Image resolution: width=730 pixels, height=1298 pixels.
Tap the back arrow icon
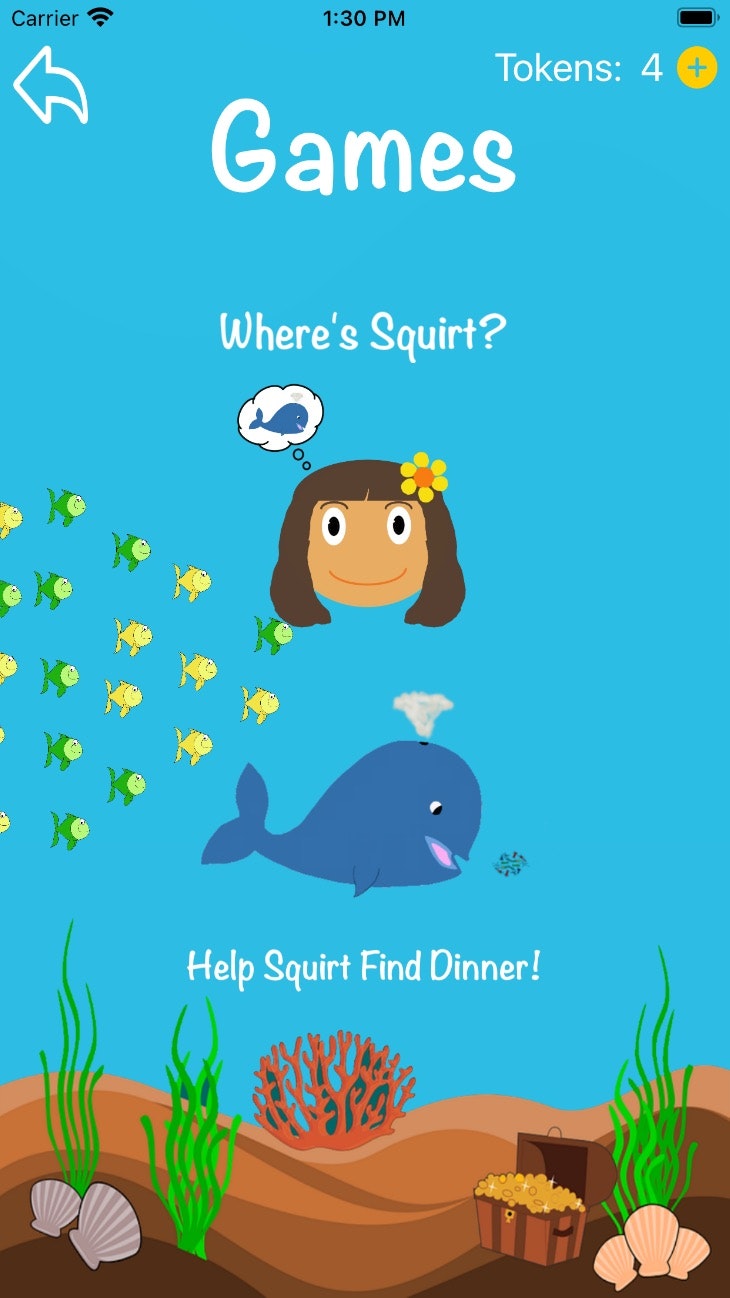(x=50, y=85)
